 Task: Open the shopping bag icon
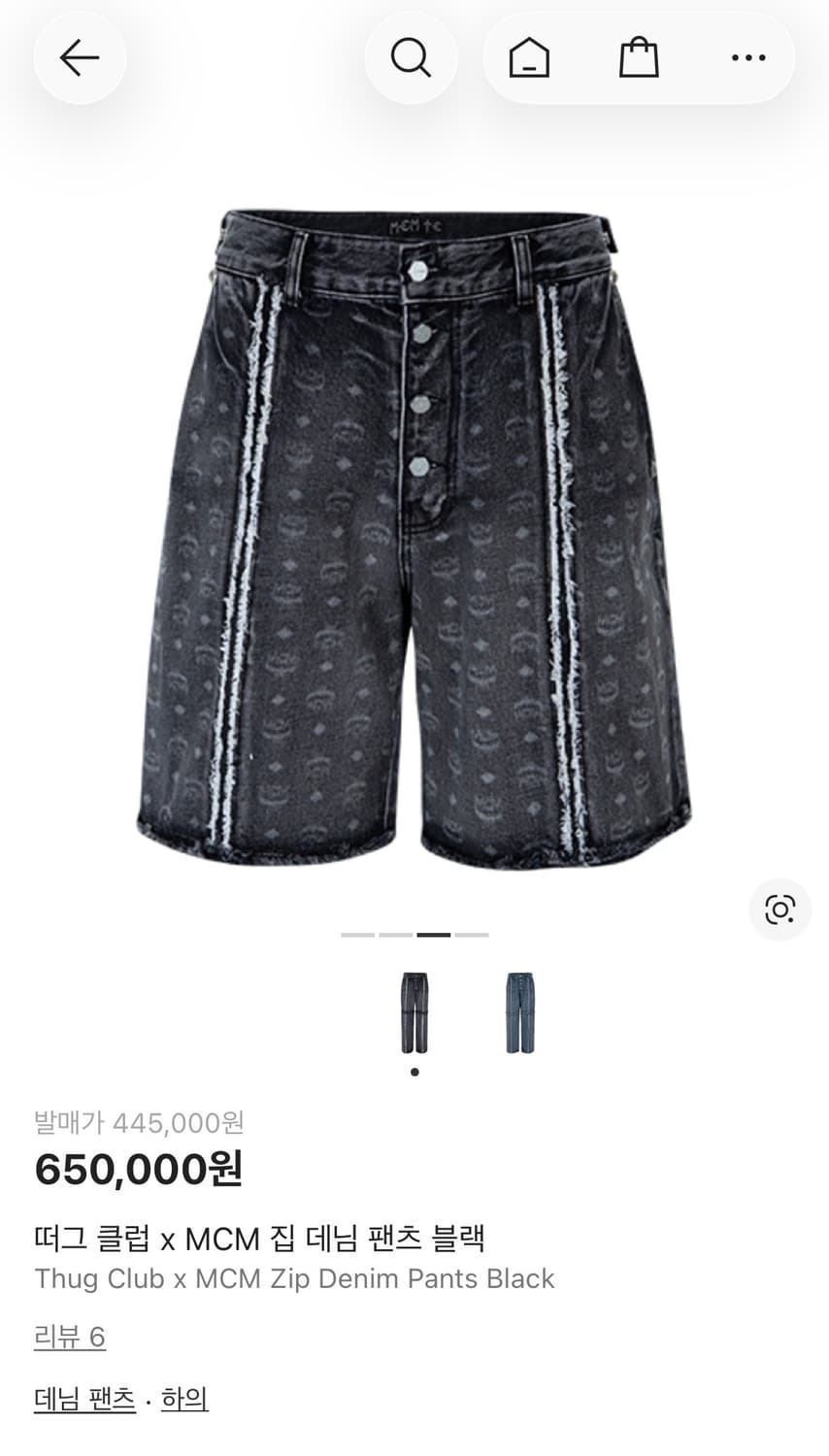[x=637, y=57]
